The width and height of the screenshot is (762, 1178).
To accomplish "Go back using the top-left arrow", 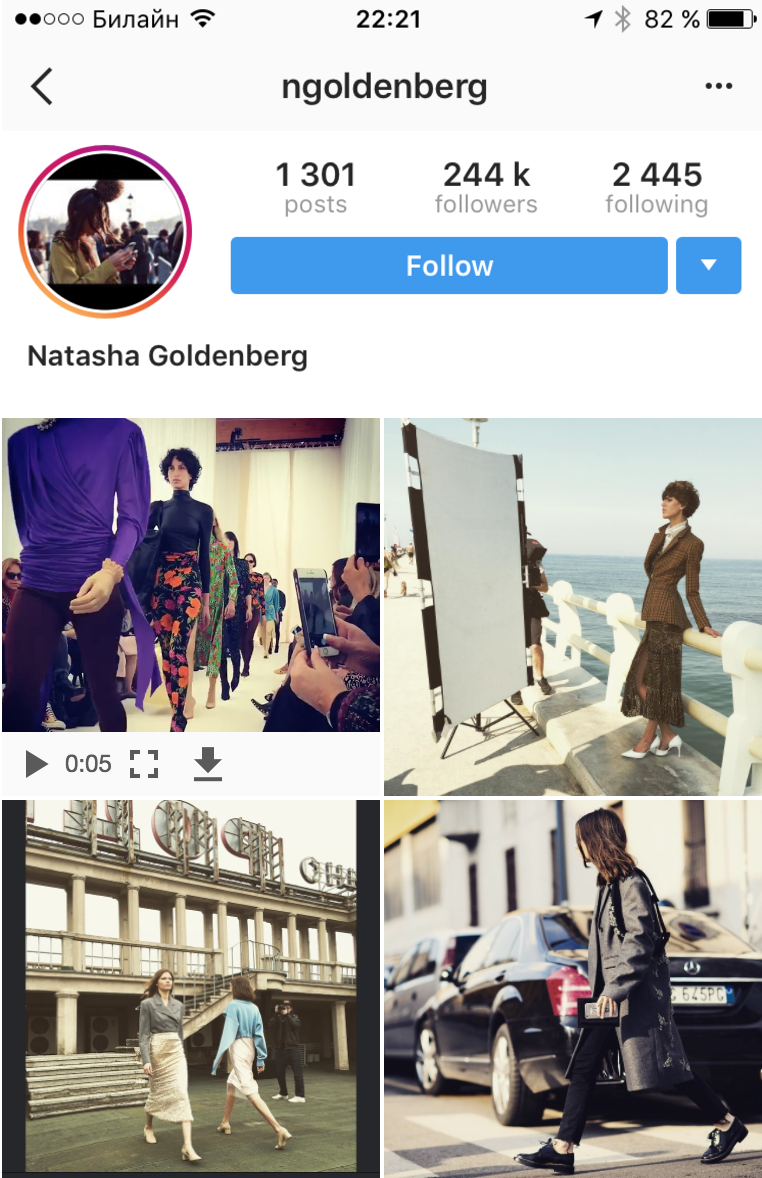I will (x=41, y=87).
